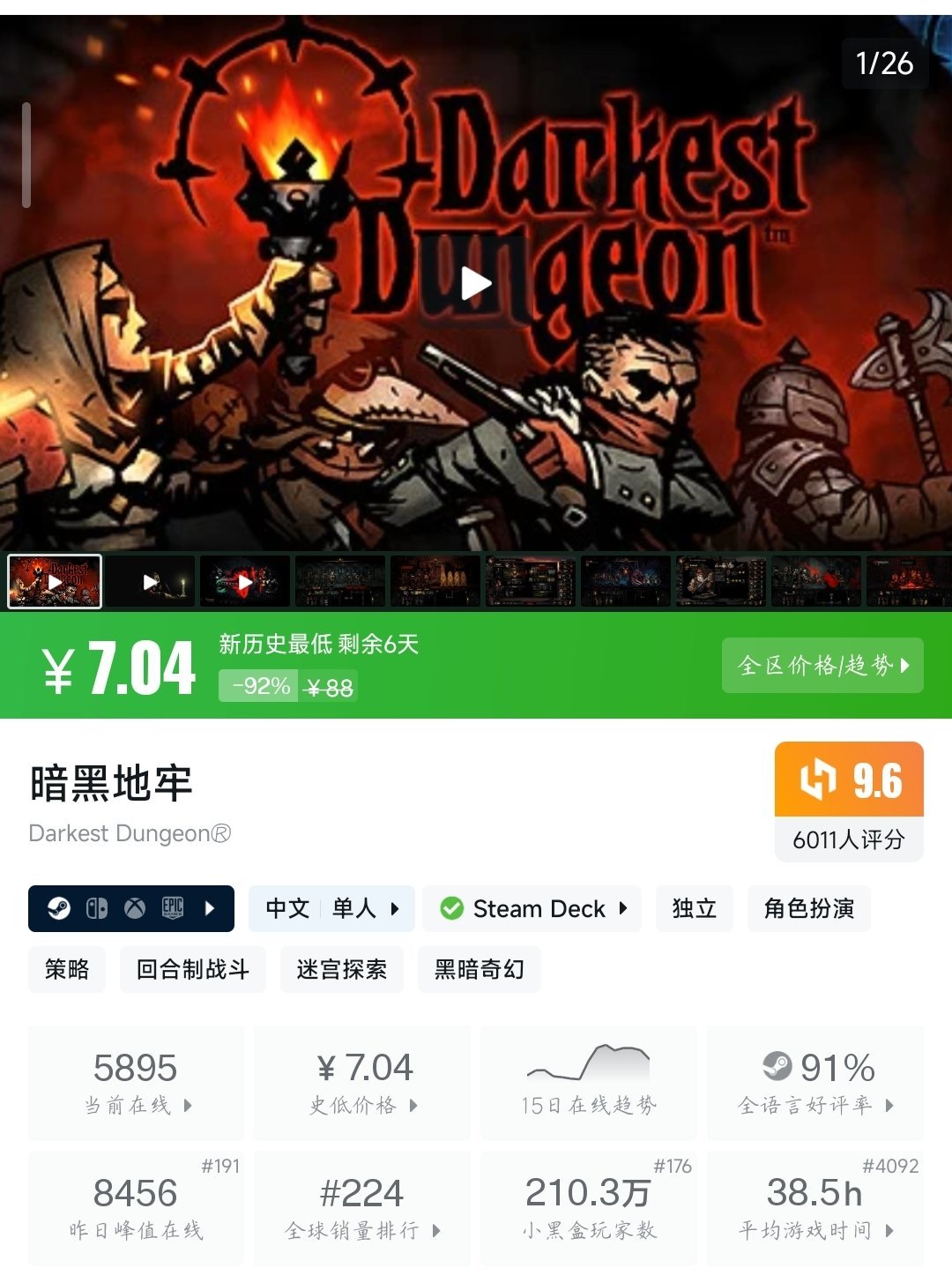Select the second video thumbnail in gallery strip
Screen dimensions: 952x1283
click(x=151, y=582)
